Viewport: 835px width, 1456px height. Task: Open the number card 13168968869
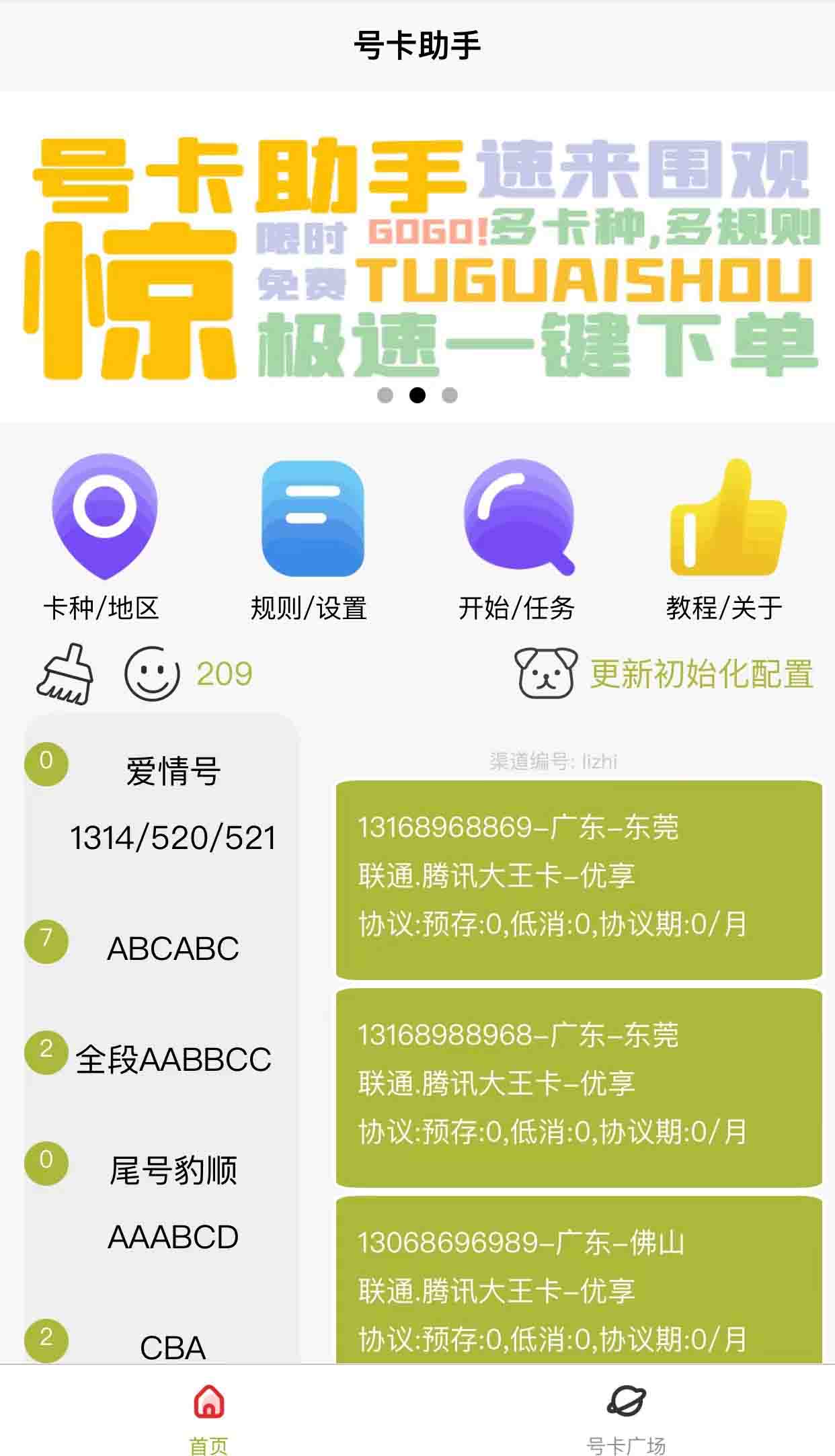(x=578, y=879)
